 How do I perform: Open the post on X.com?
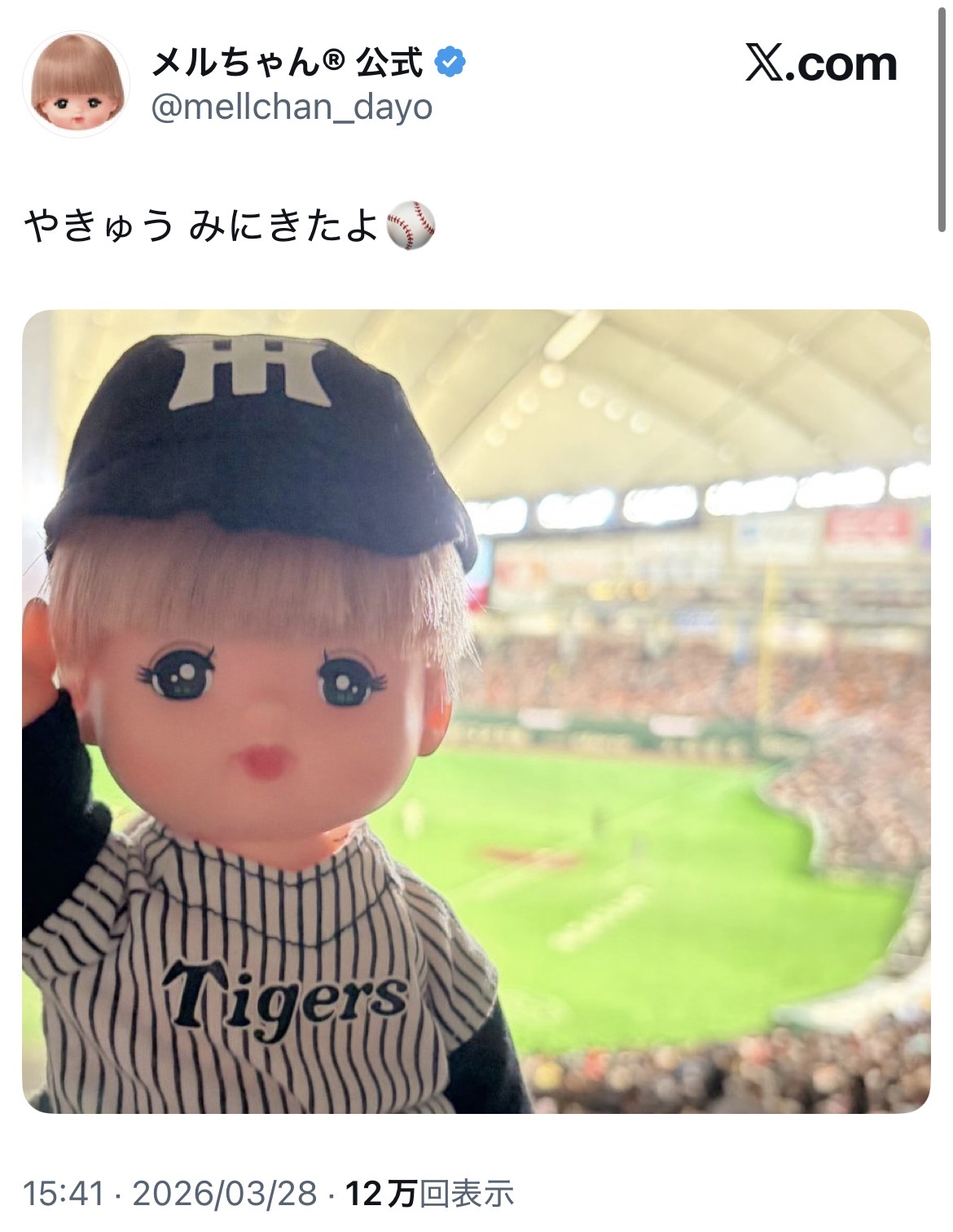point(820,64)
